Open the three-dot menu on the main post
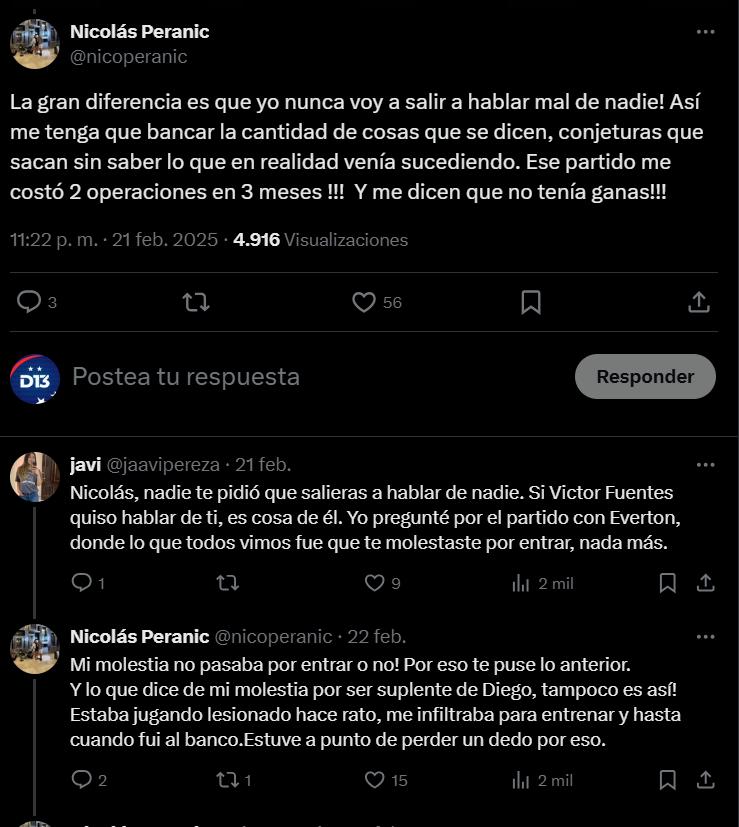The height and width of the screenshot is (827, 739). (703, 33)
